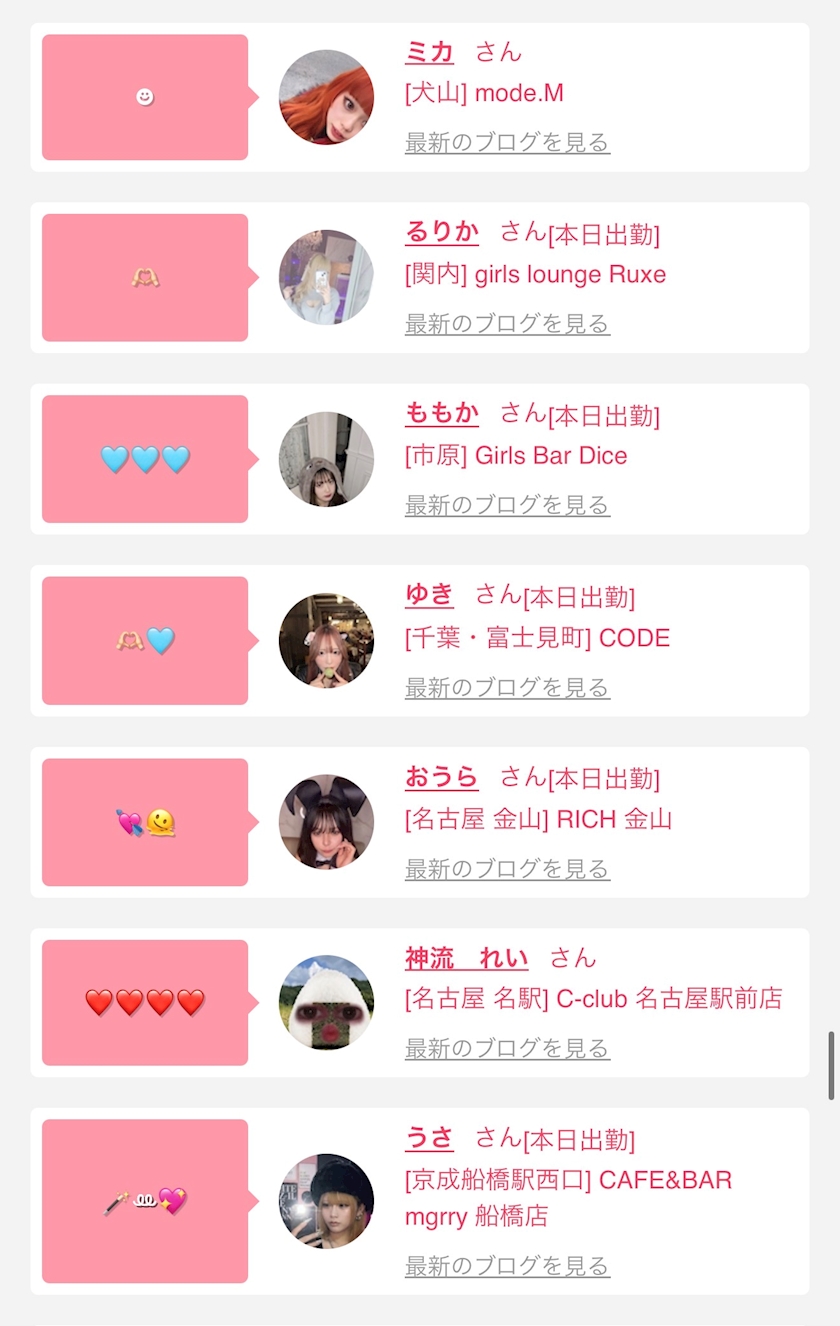
Task: Tap ミカ's red-haired profile photo
Action: pyautogui.click(x=326, y=97)
